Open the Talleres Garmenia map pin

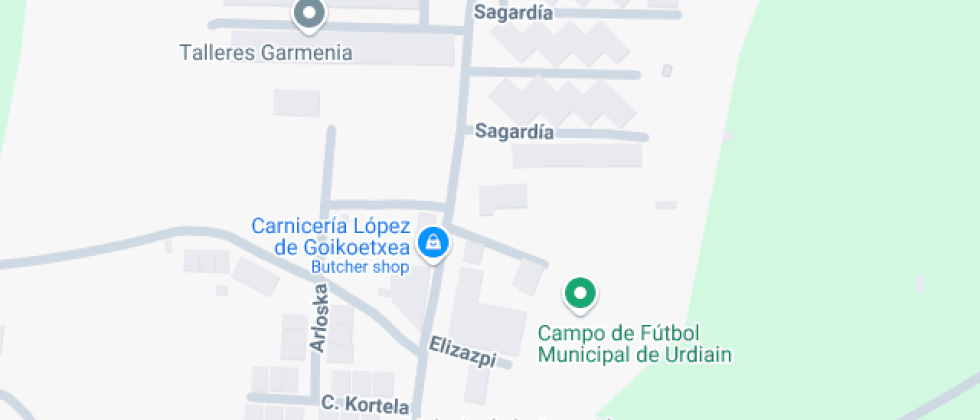coord(309,14)
